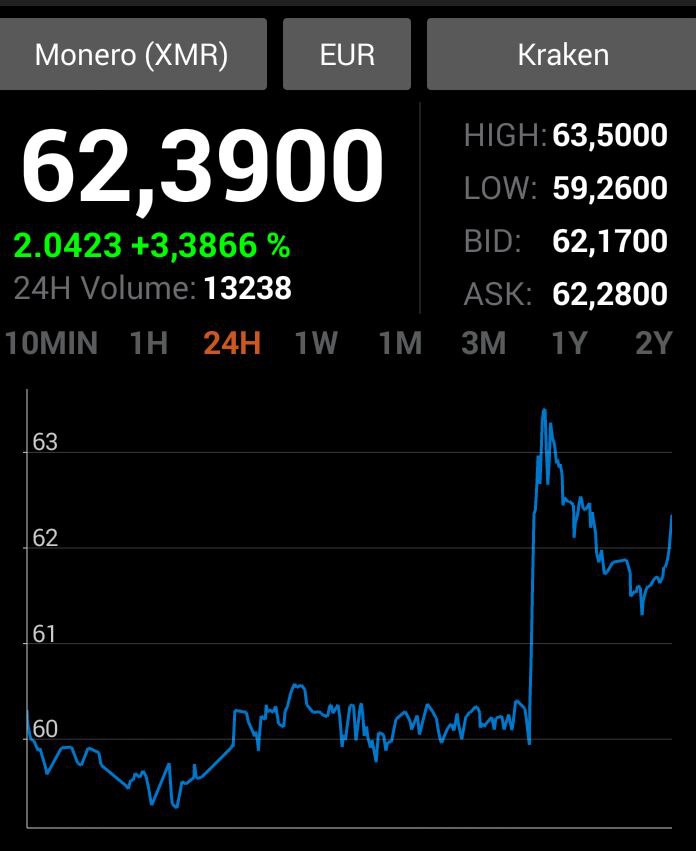Tap the 24H timeframe tab
Image resolution: width=696 pixels, height=851 pixels.
point(232,344)
